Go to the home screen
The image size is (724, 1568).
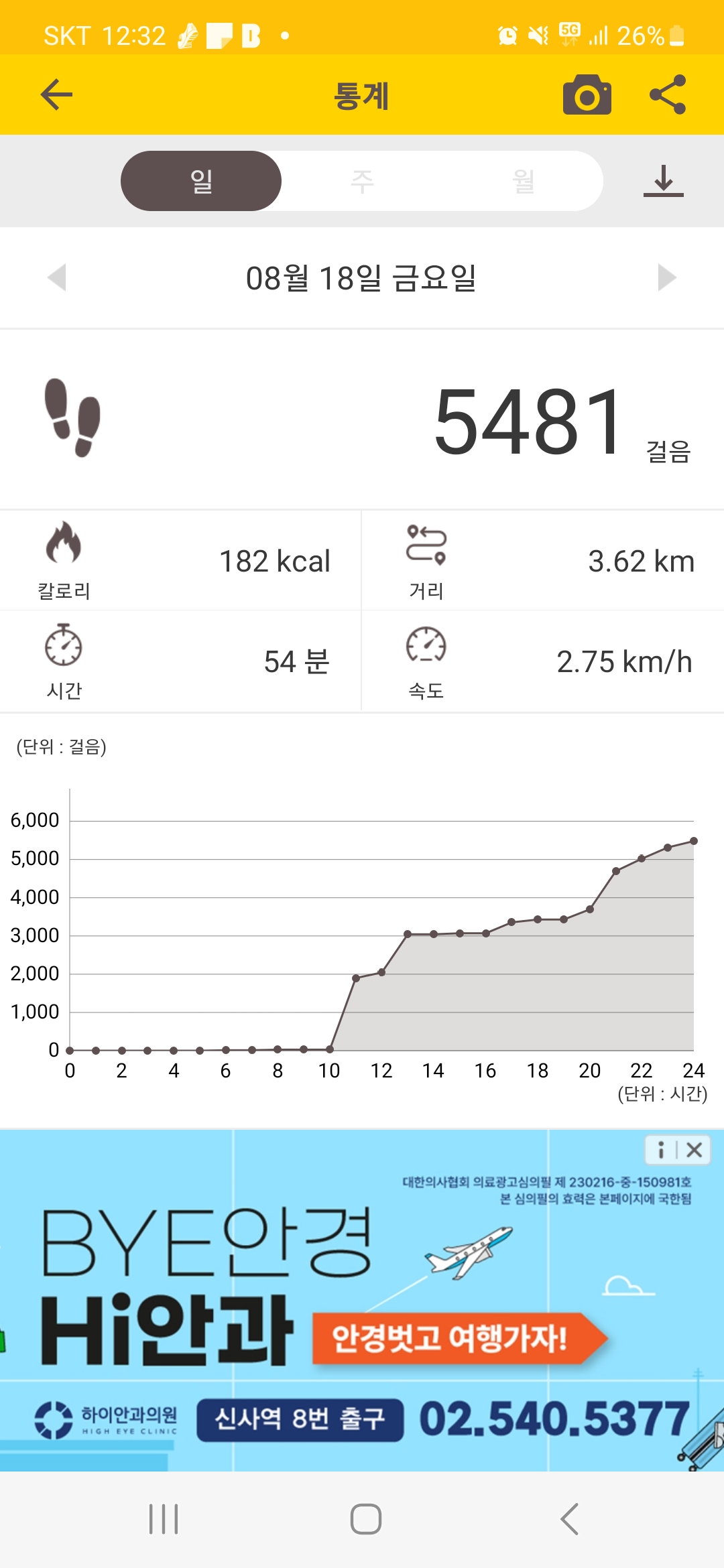coord(365,1518)
